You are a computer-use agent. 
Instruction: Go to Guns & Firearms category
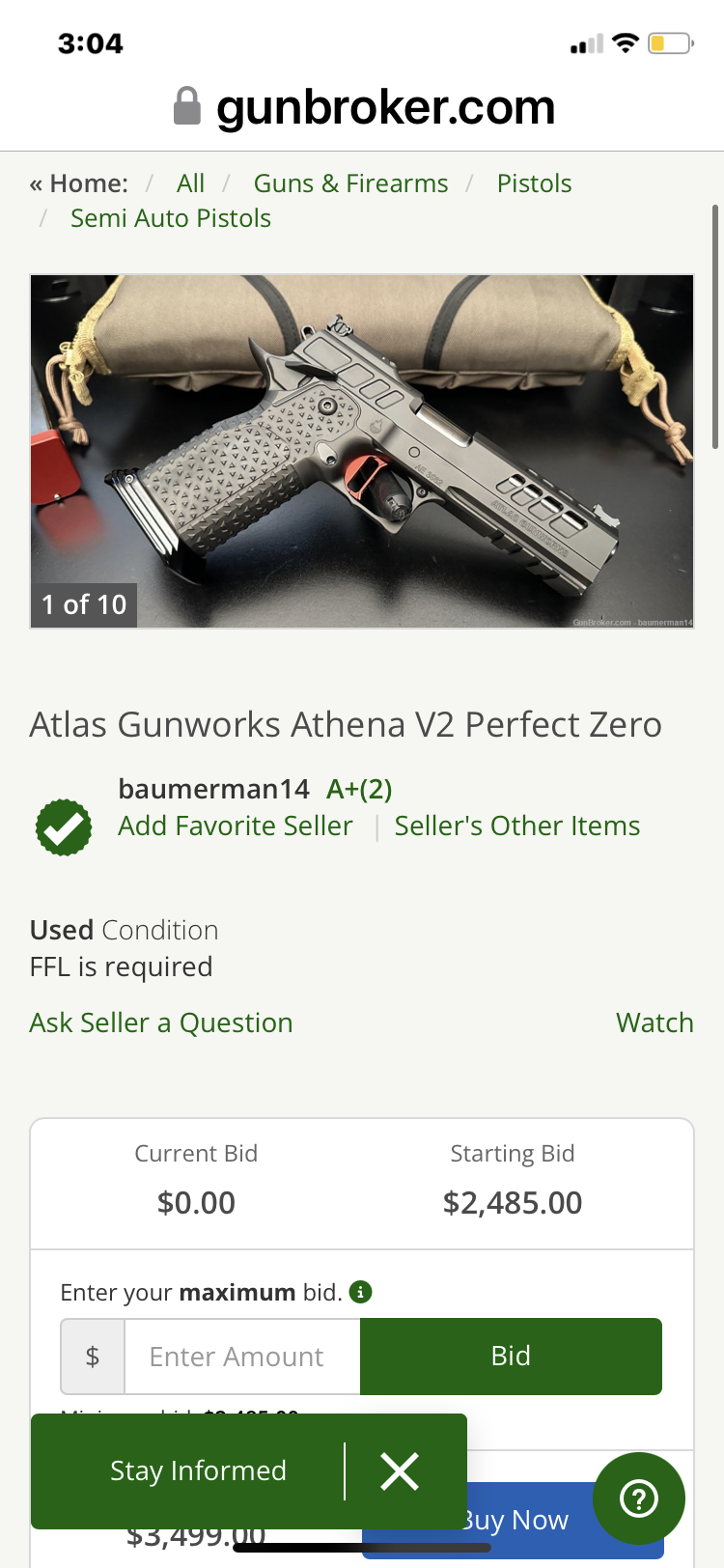coord(350,183)
